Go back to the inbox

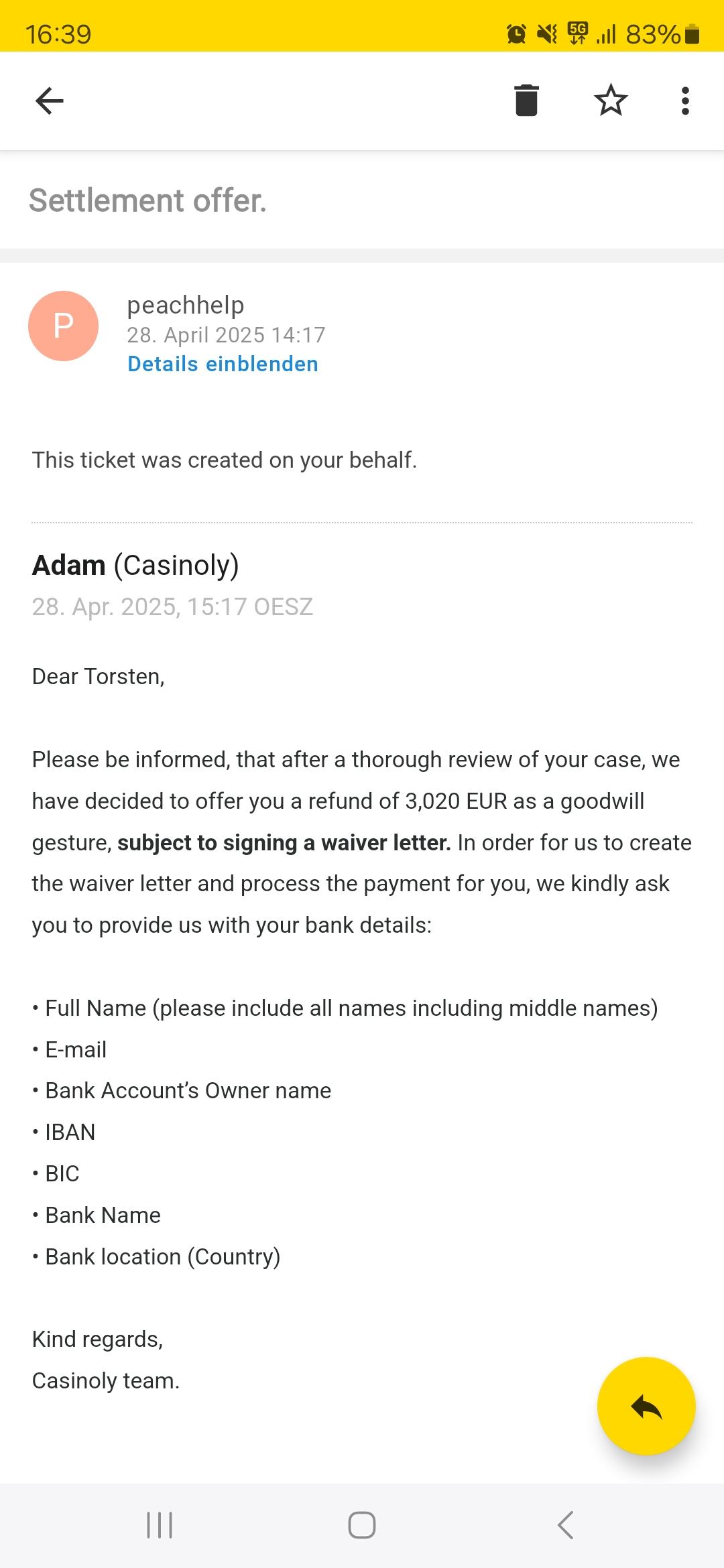50,101
